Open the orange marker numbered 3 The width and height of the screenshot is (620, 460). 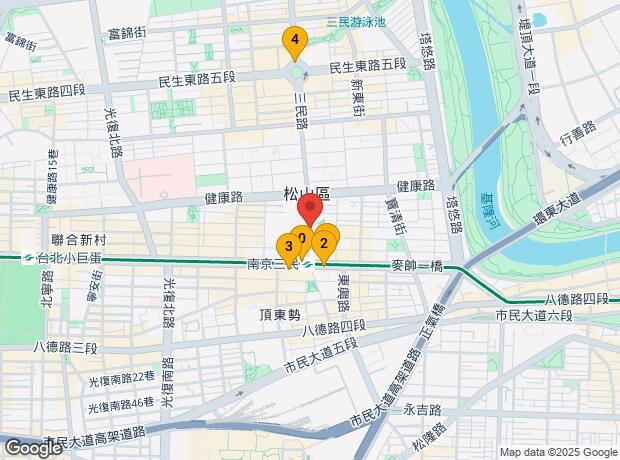[288, 245]
